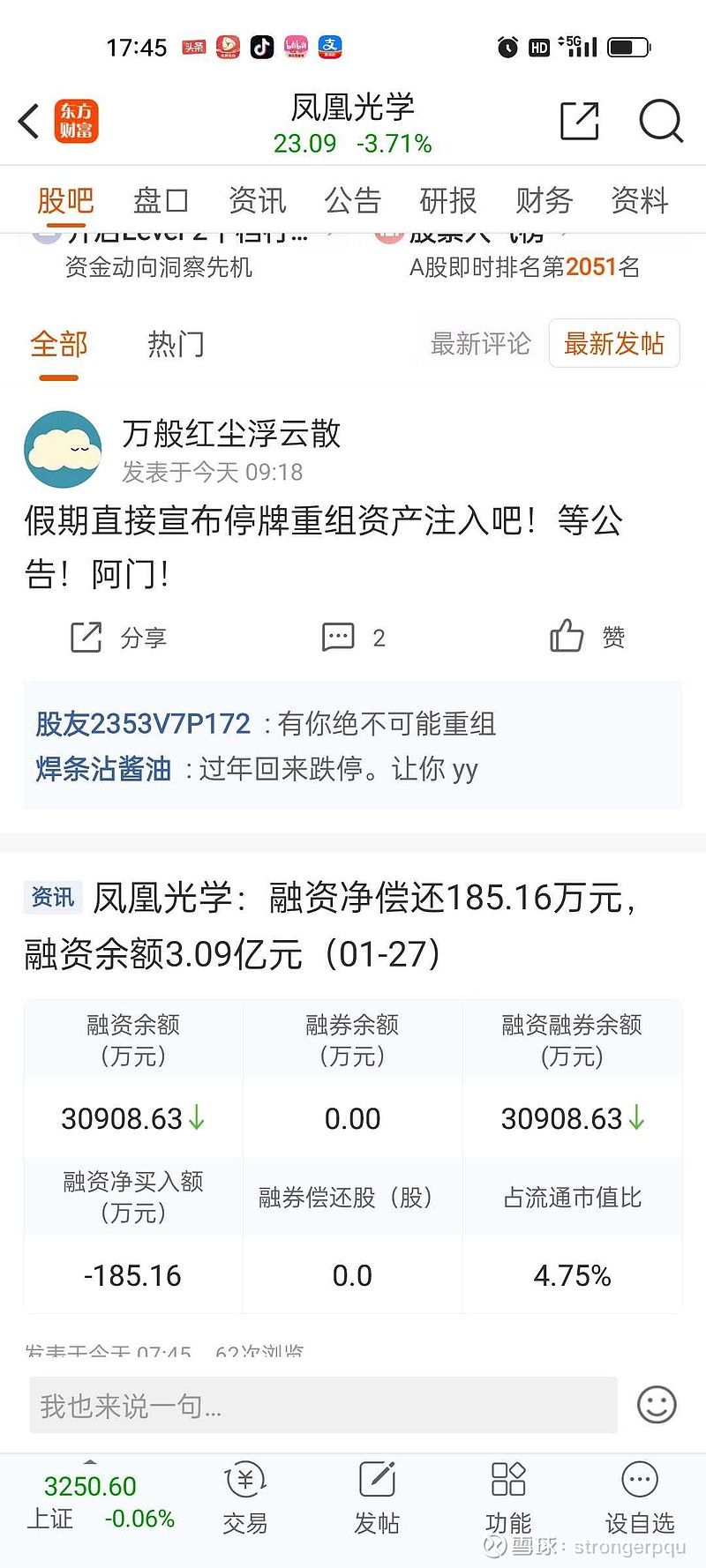Open comments on 万般红尘浮云散's post
The height and width of the screenshot is (1568, 706).
(353, 637)
